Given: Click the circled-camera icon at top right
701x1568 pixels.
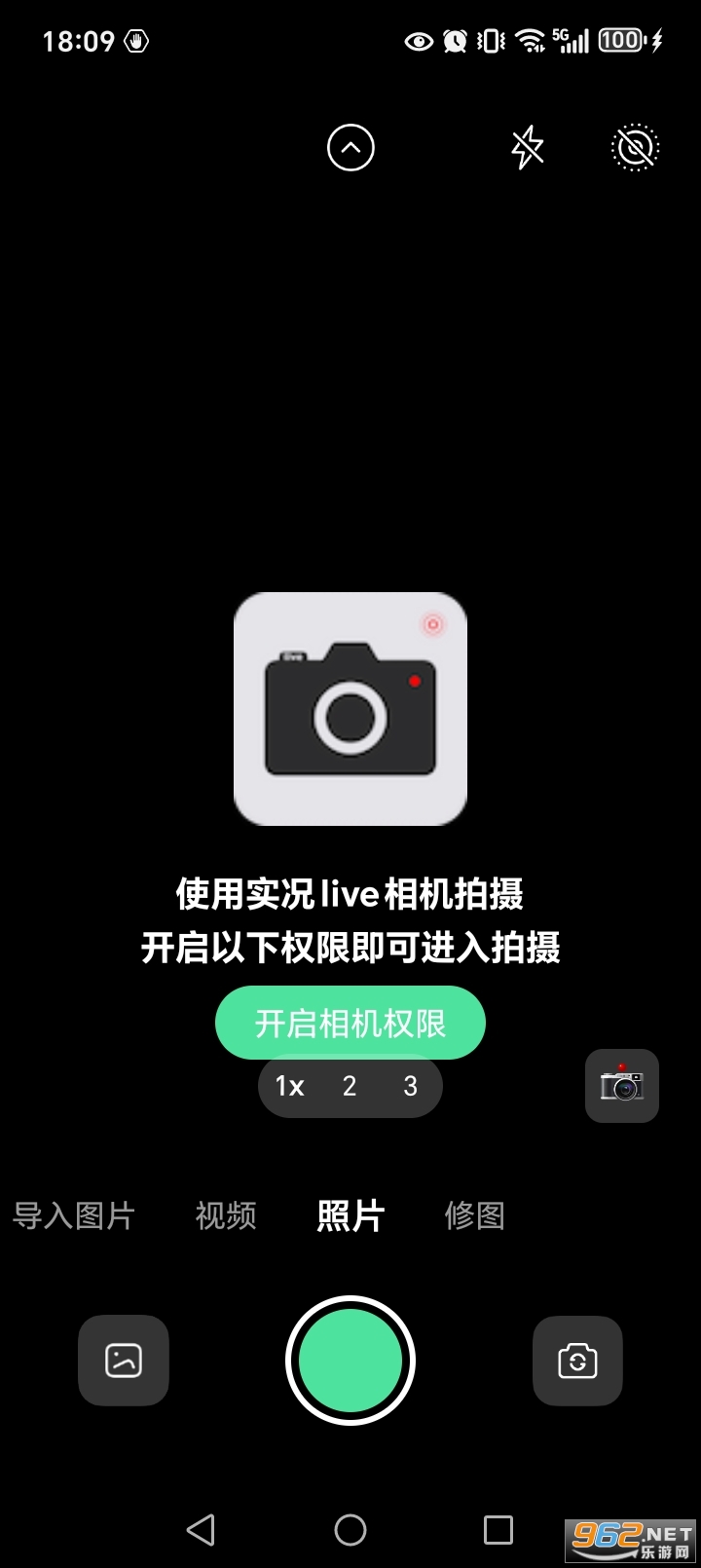Looking at the screenshot, I should coord(634,147).
